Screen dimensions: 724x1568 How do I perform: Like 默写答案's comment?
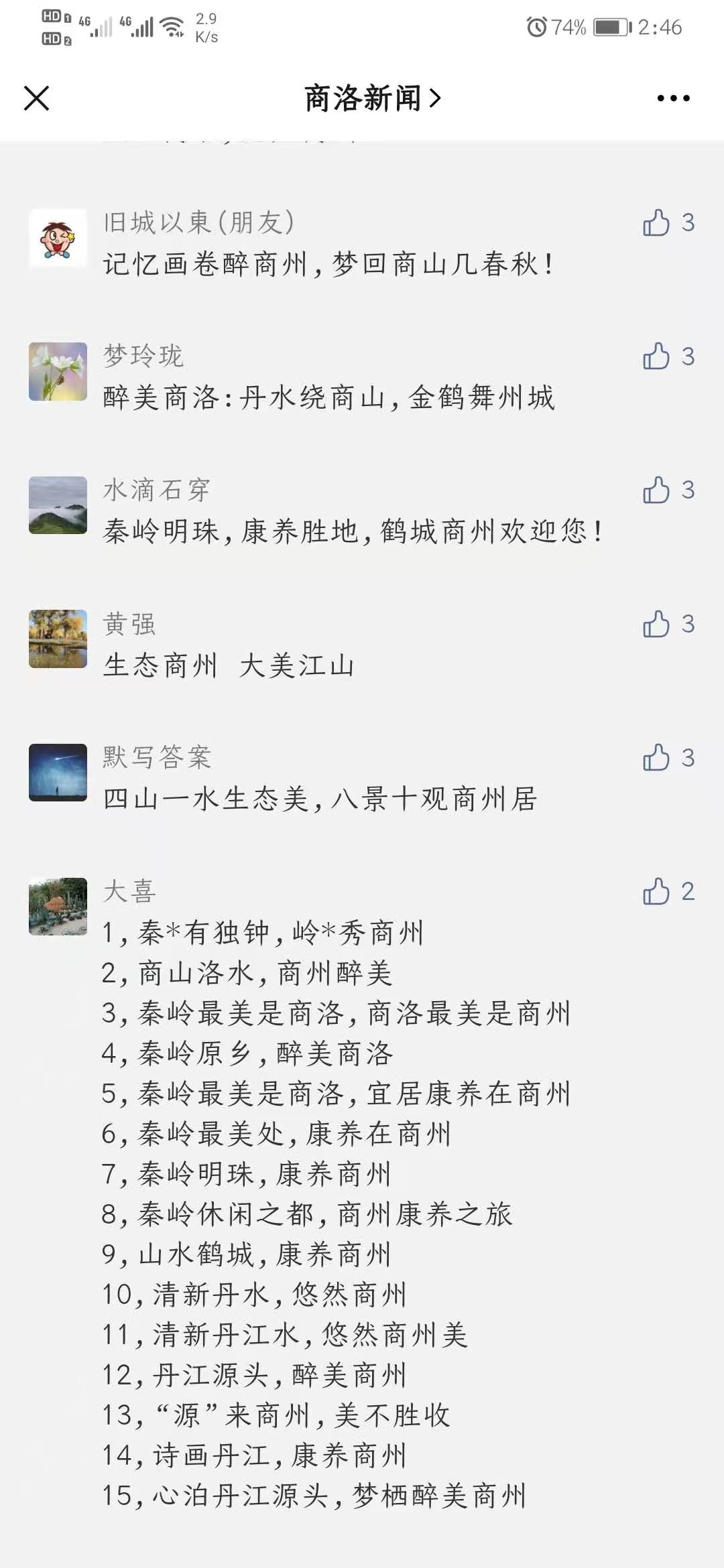click(656, 758)
